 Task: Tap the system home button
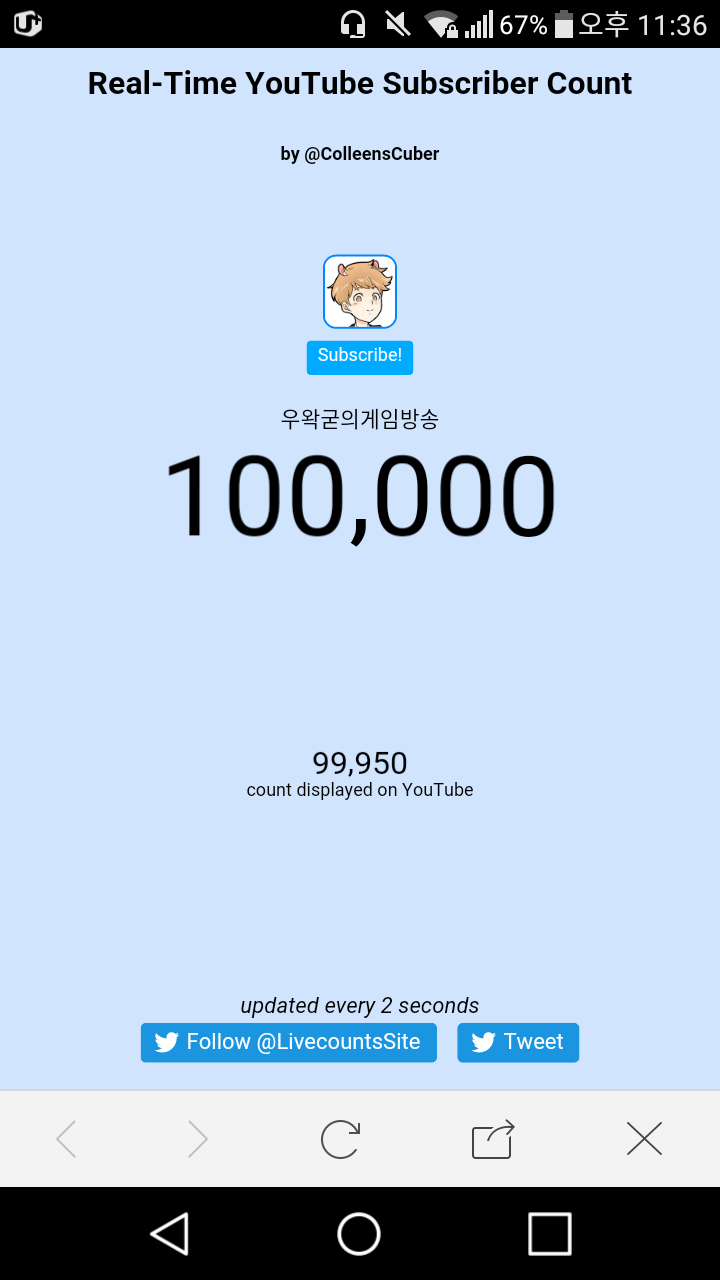(359, 1234)
